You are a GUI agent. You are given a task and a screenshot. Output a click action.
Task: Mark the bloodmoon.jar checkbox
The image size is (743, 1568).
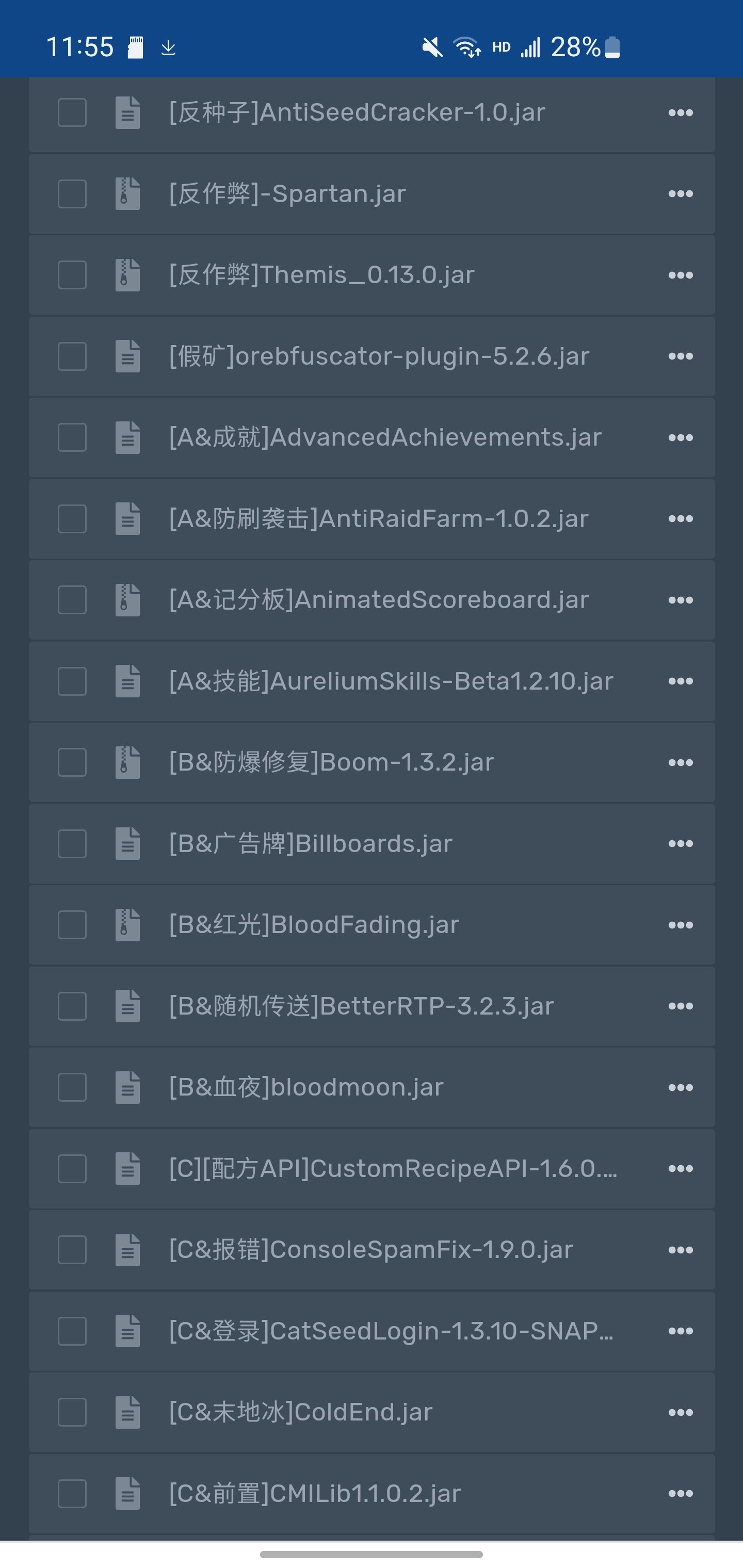pyautogui.click(x=72, y=1087)
